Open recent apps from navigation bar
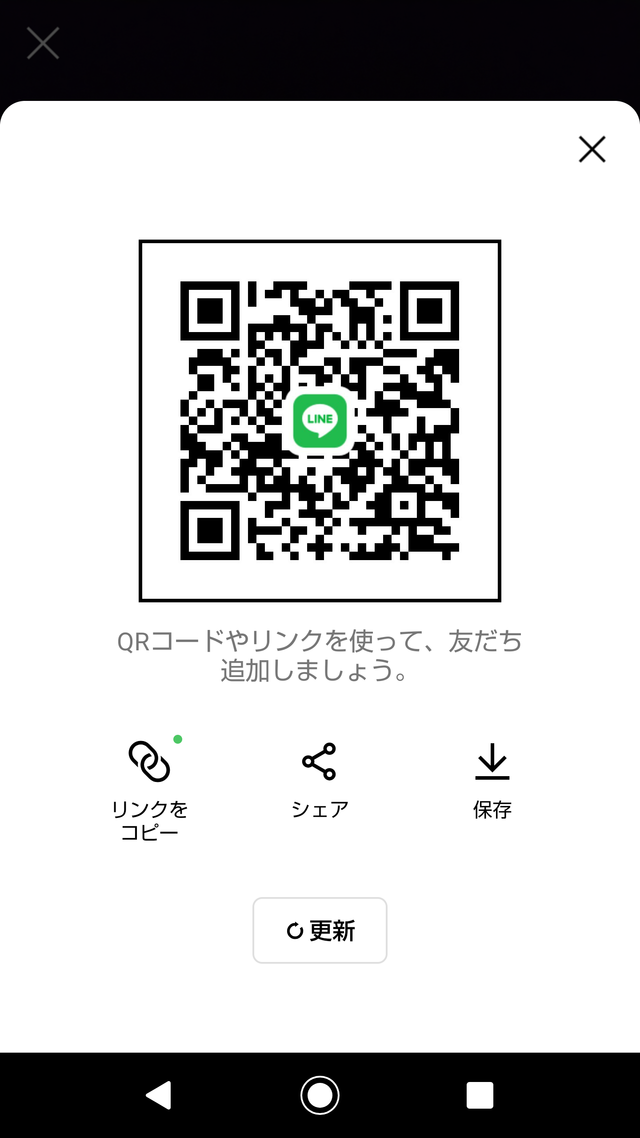The height and width of the screenshot is (1138, 640). [480, 1095]
